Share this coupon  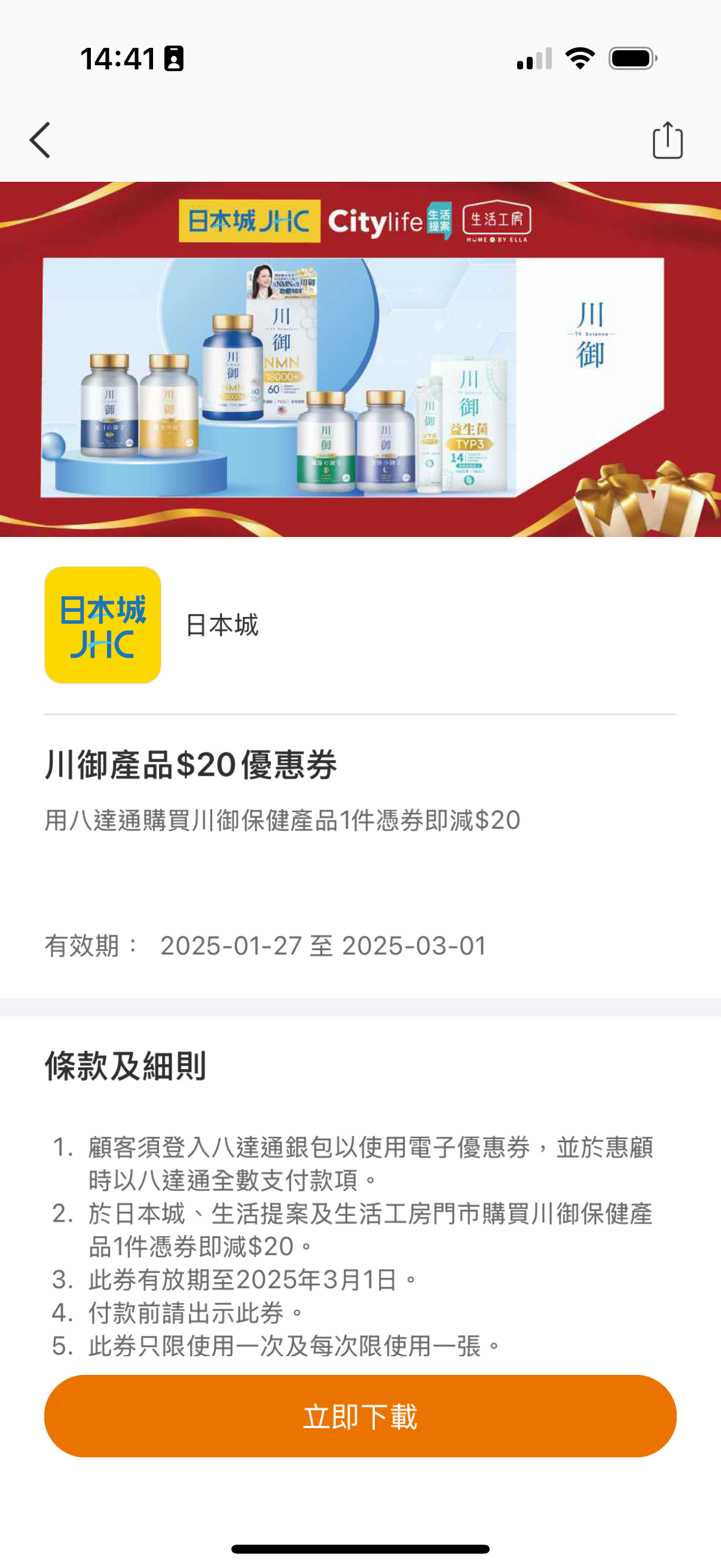[667, 141]
